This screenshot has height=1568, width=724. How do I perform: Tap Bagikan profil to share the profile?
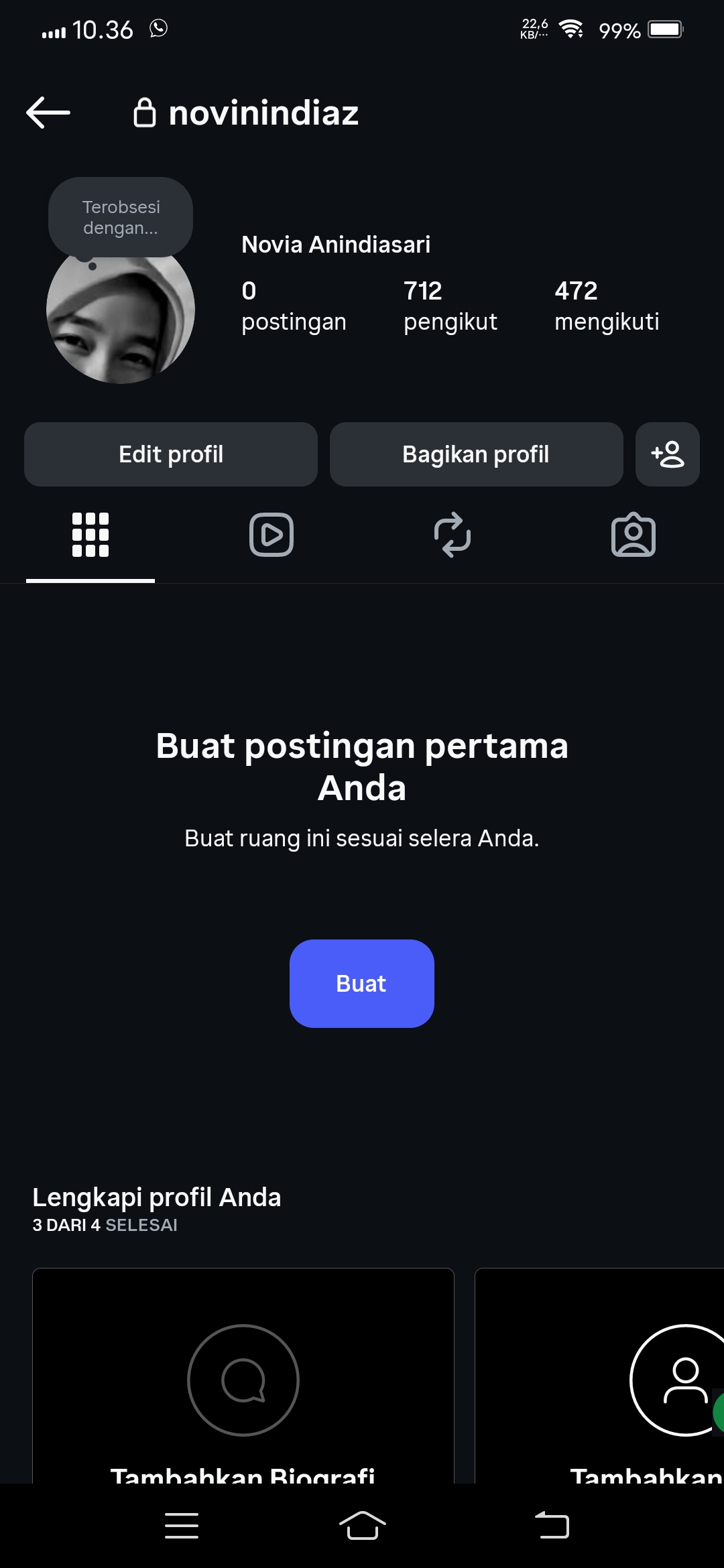point(476,454)
